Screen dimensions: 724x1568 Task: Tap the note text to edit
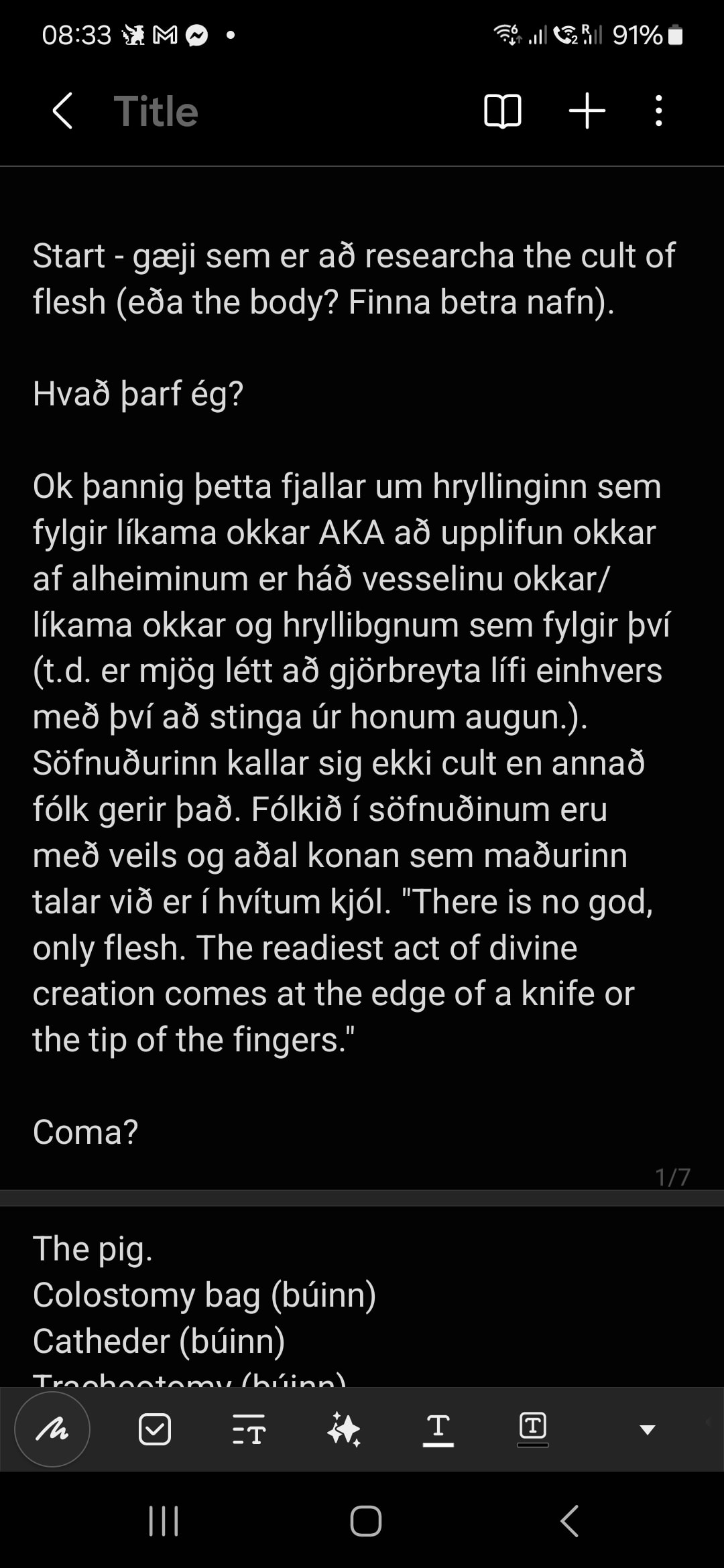click(x=349, y=670)
